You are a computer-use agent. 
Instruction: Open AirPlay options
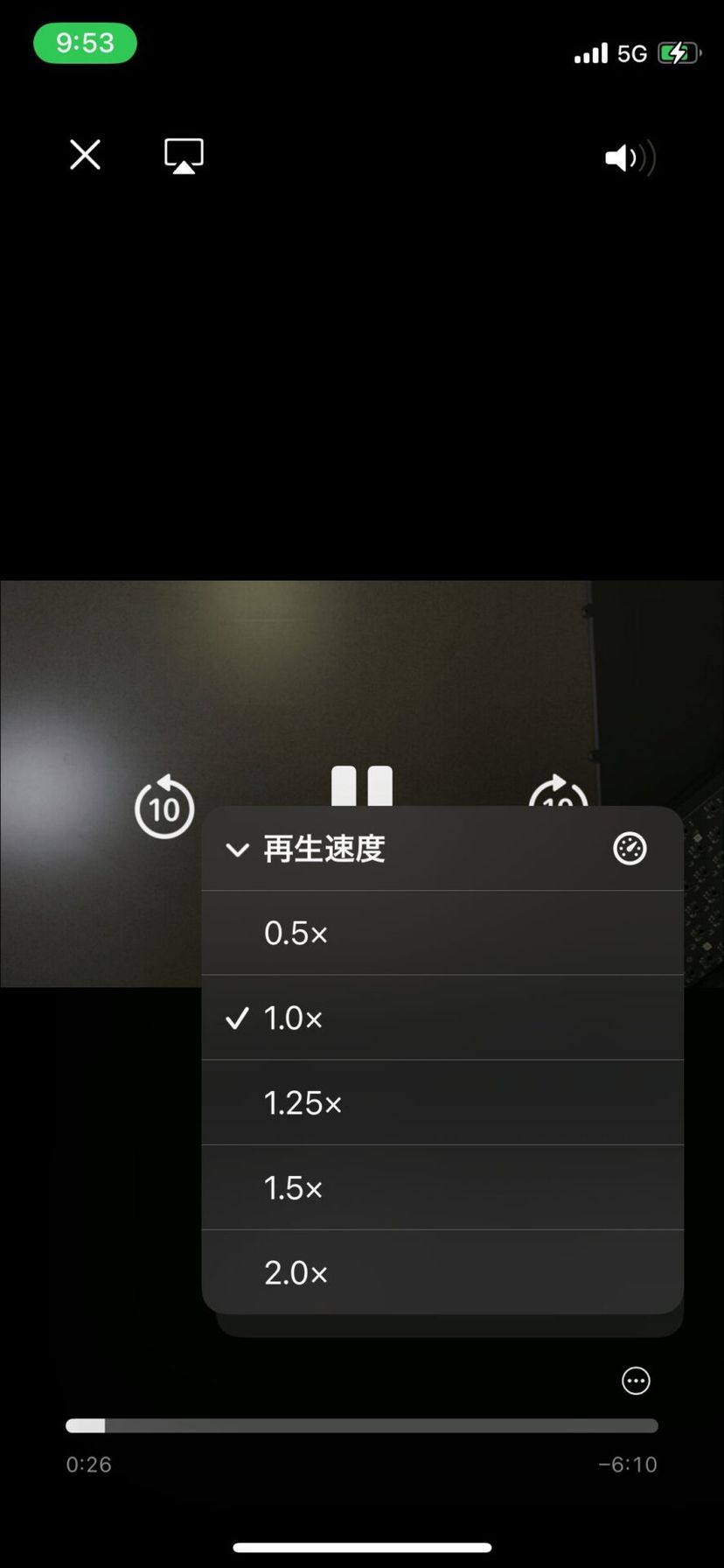coord(184,156)
